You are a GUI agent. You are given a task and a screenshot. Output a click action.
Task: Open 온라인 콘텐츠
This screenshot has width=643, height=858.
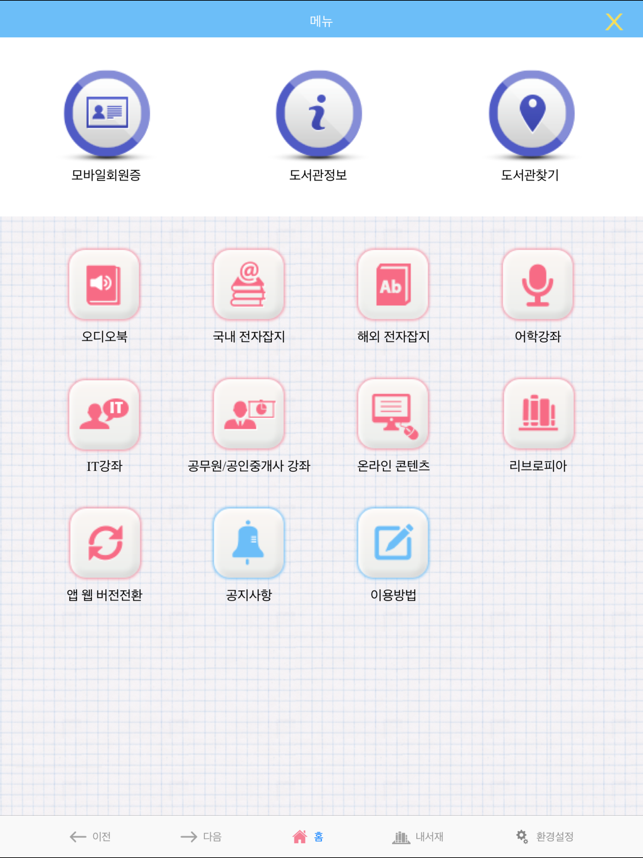click(x=393, y=414)
